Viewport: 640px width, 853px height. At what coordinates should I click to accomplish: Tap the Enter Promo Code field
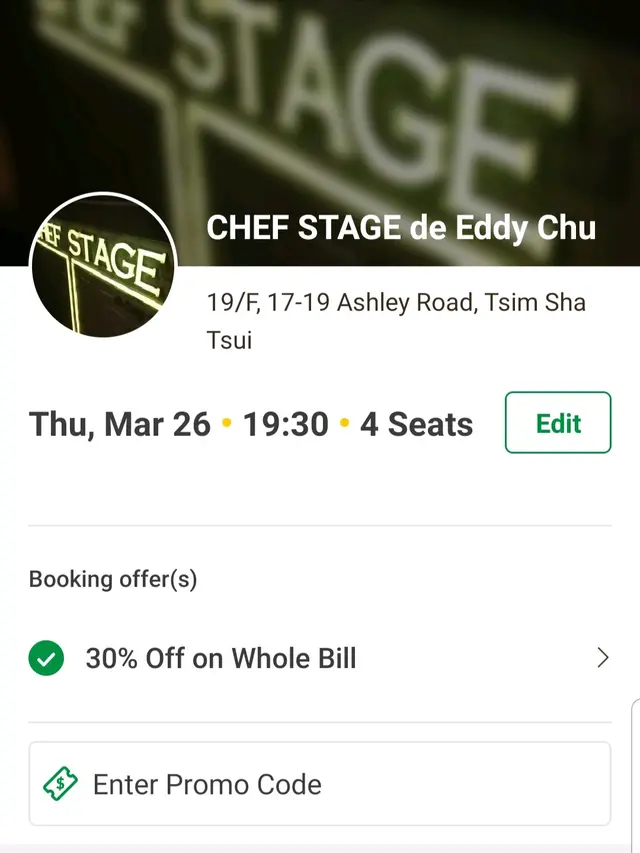point(319,784)
